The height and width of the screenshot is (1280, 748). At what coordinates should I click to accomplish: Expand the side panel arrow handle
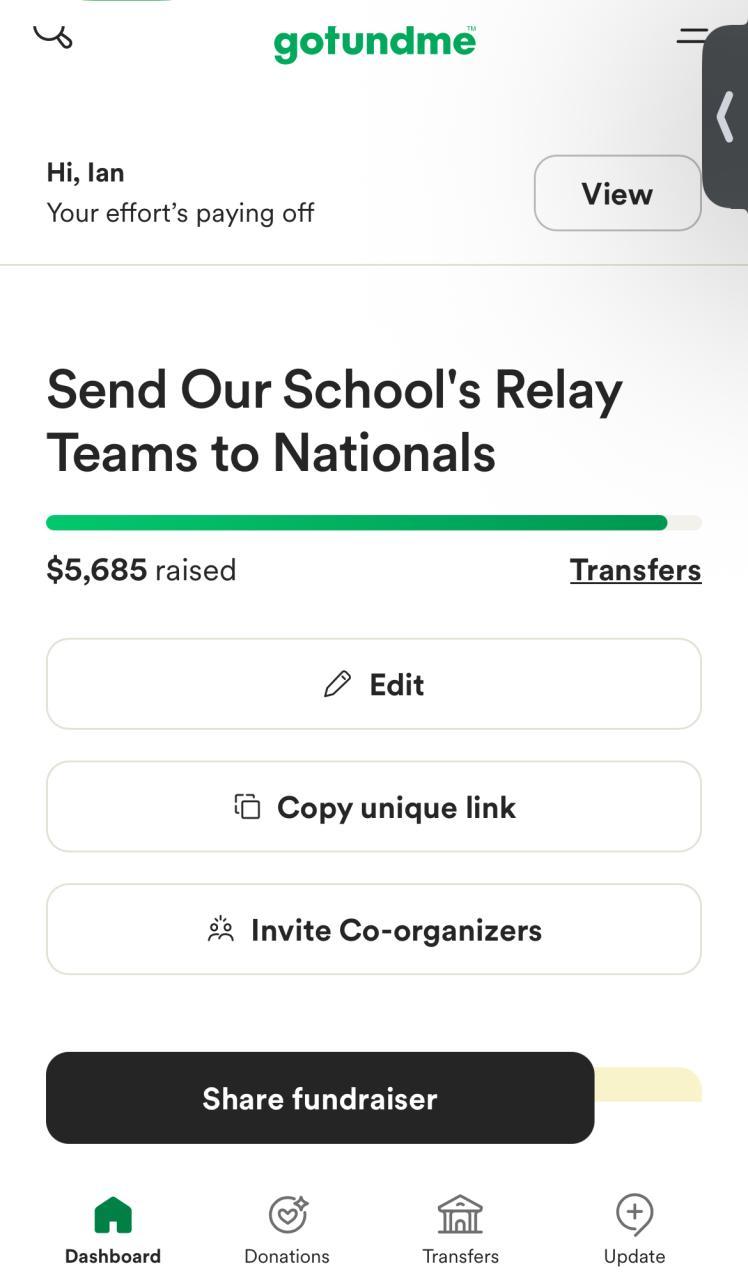726,117
